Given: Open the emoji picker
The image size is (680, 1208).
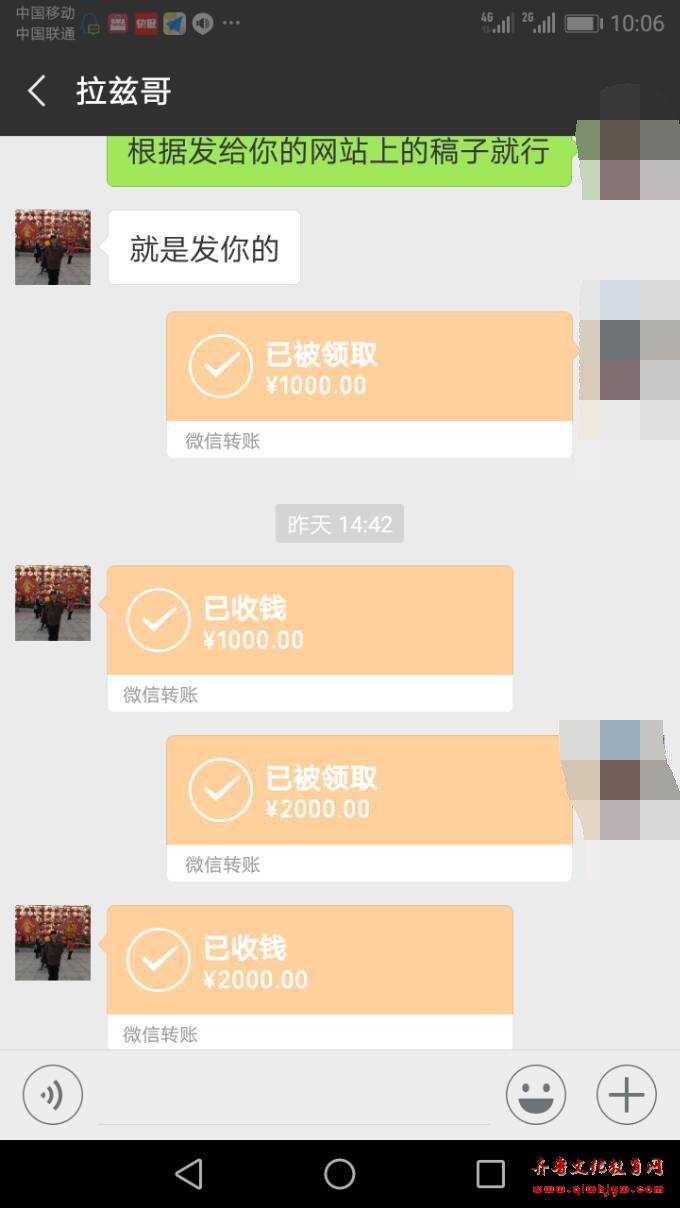Looking at the screenshot, I should (x=536, y=1095).
